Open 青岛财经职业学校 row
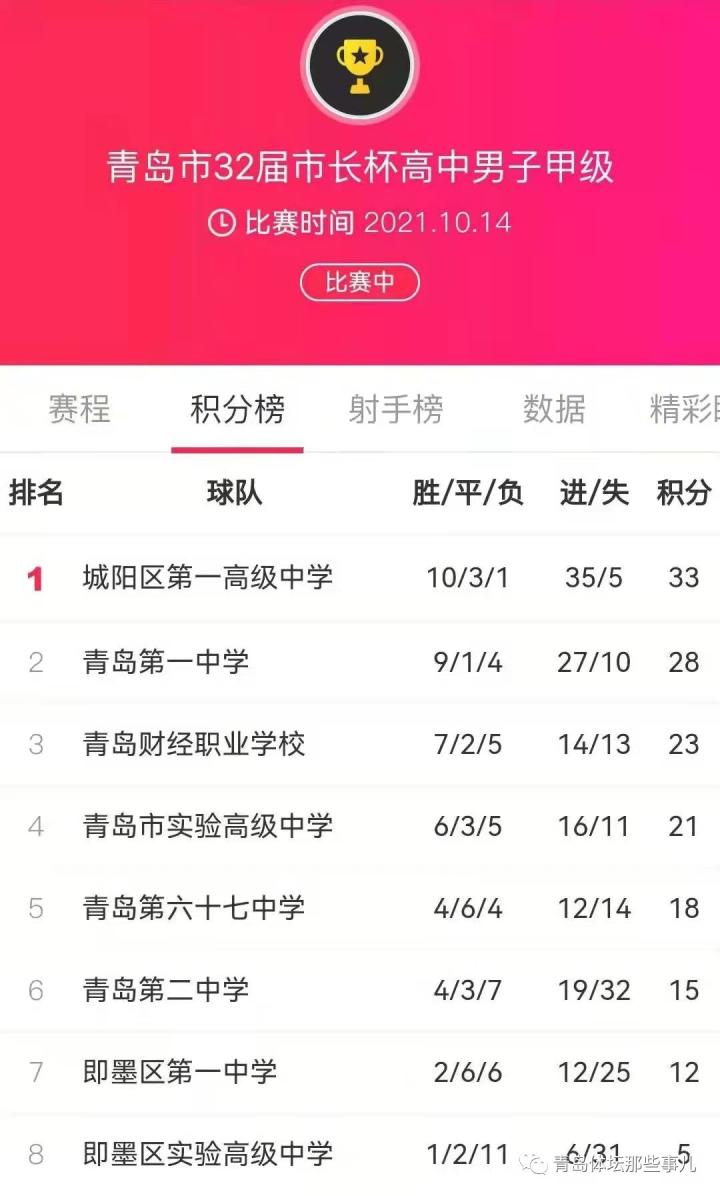The height and width of the screenshot is (1196, 720). click(194, 744)
